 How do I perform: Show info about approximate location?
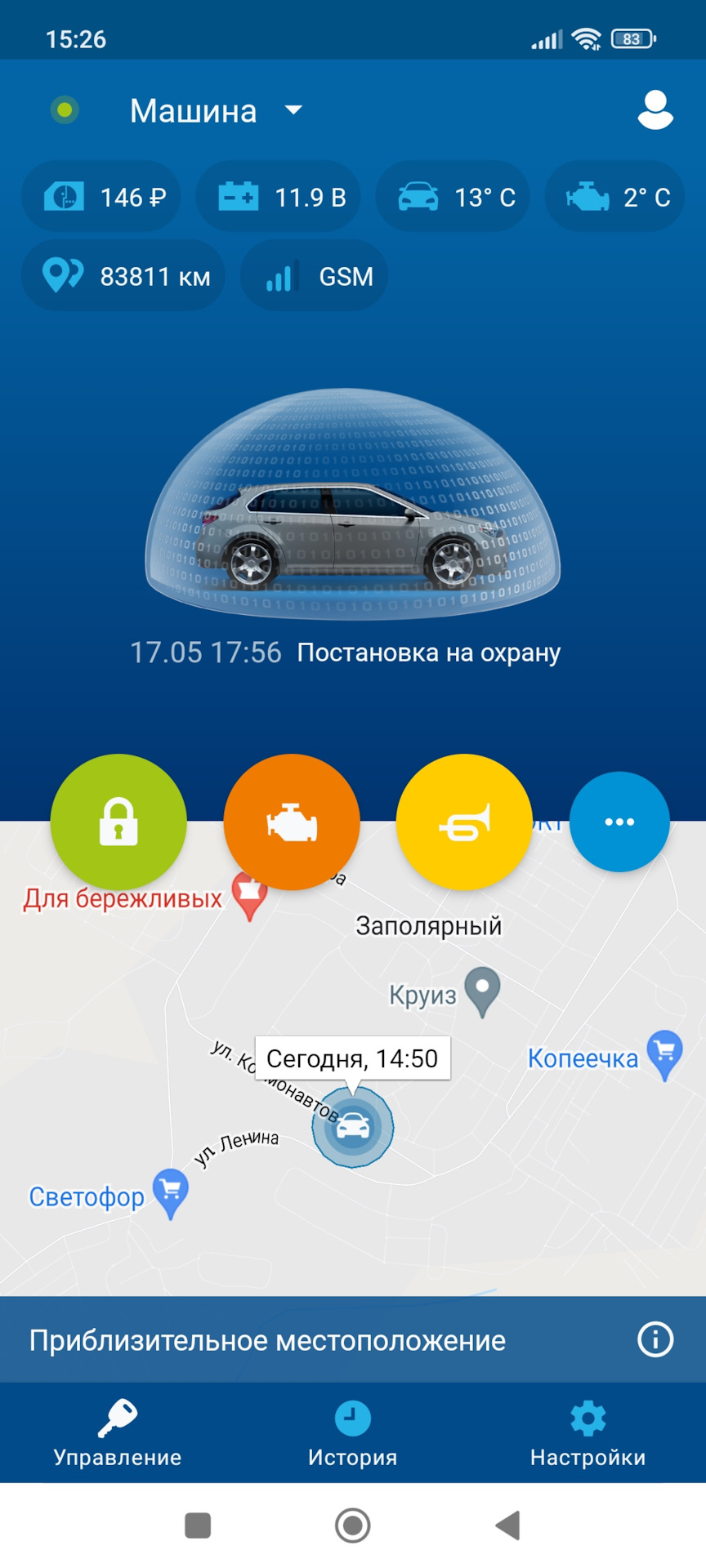655,1339
